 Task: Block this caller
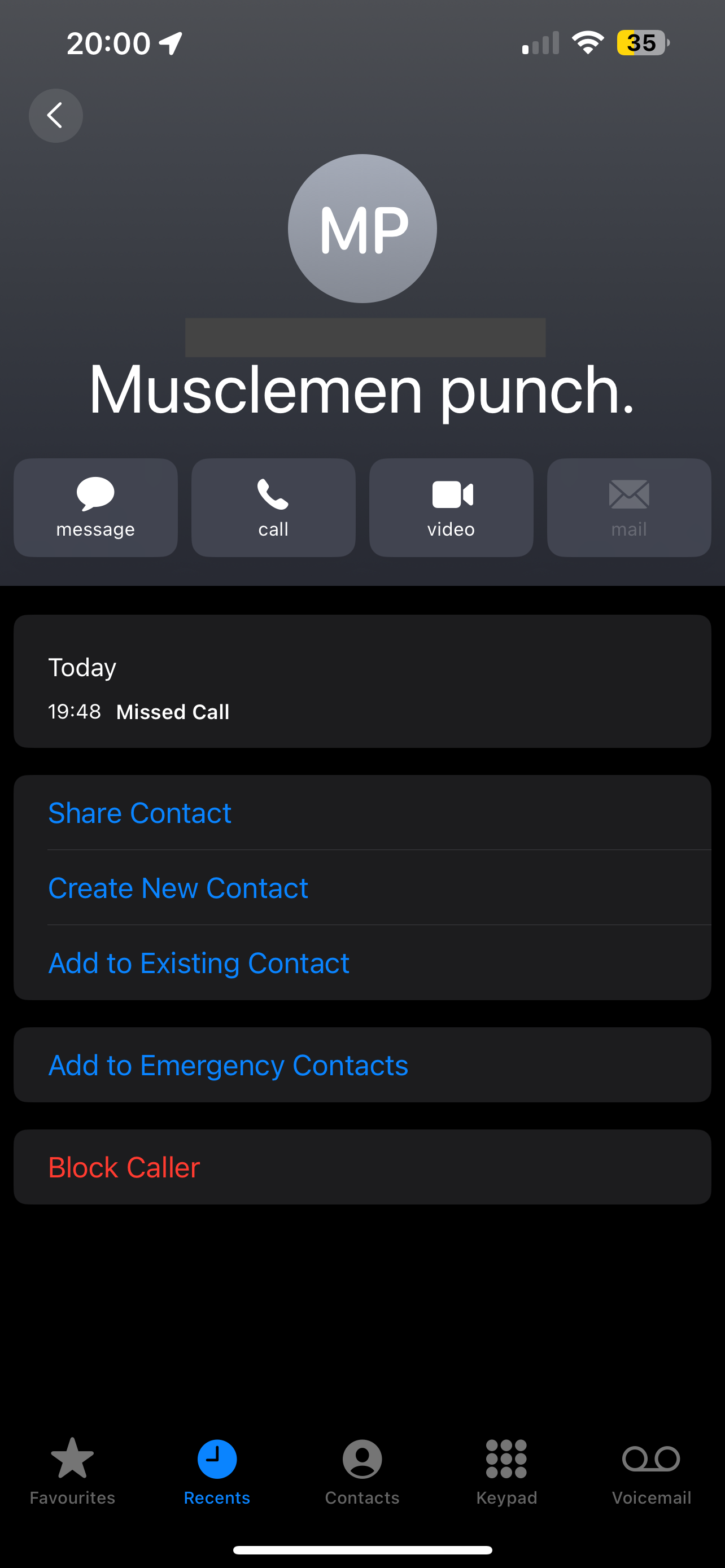tap(362, 1167)
